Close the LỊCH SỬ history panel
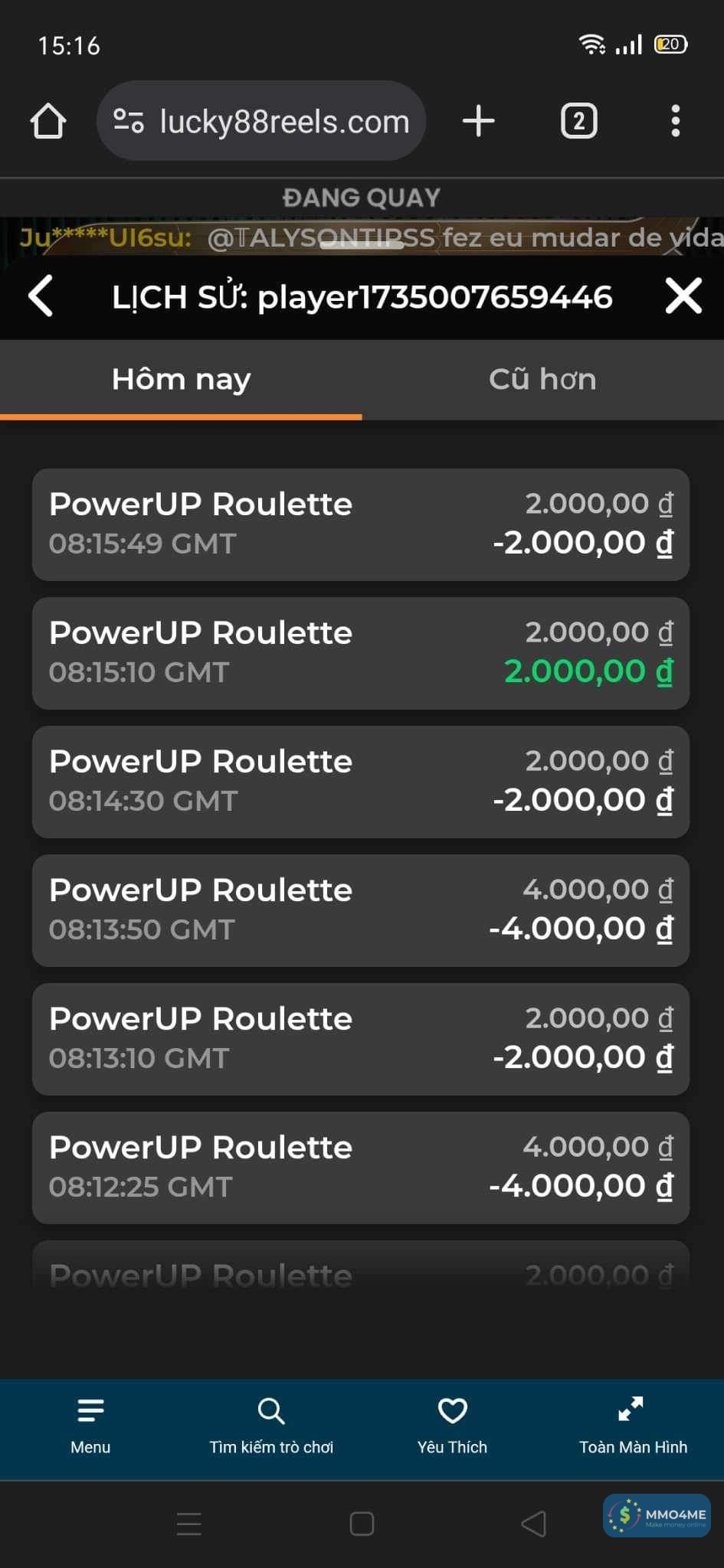724x1568 pixels. pyautogui.click(x=683, y=296)
